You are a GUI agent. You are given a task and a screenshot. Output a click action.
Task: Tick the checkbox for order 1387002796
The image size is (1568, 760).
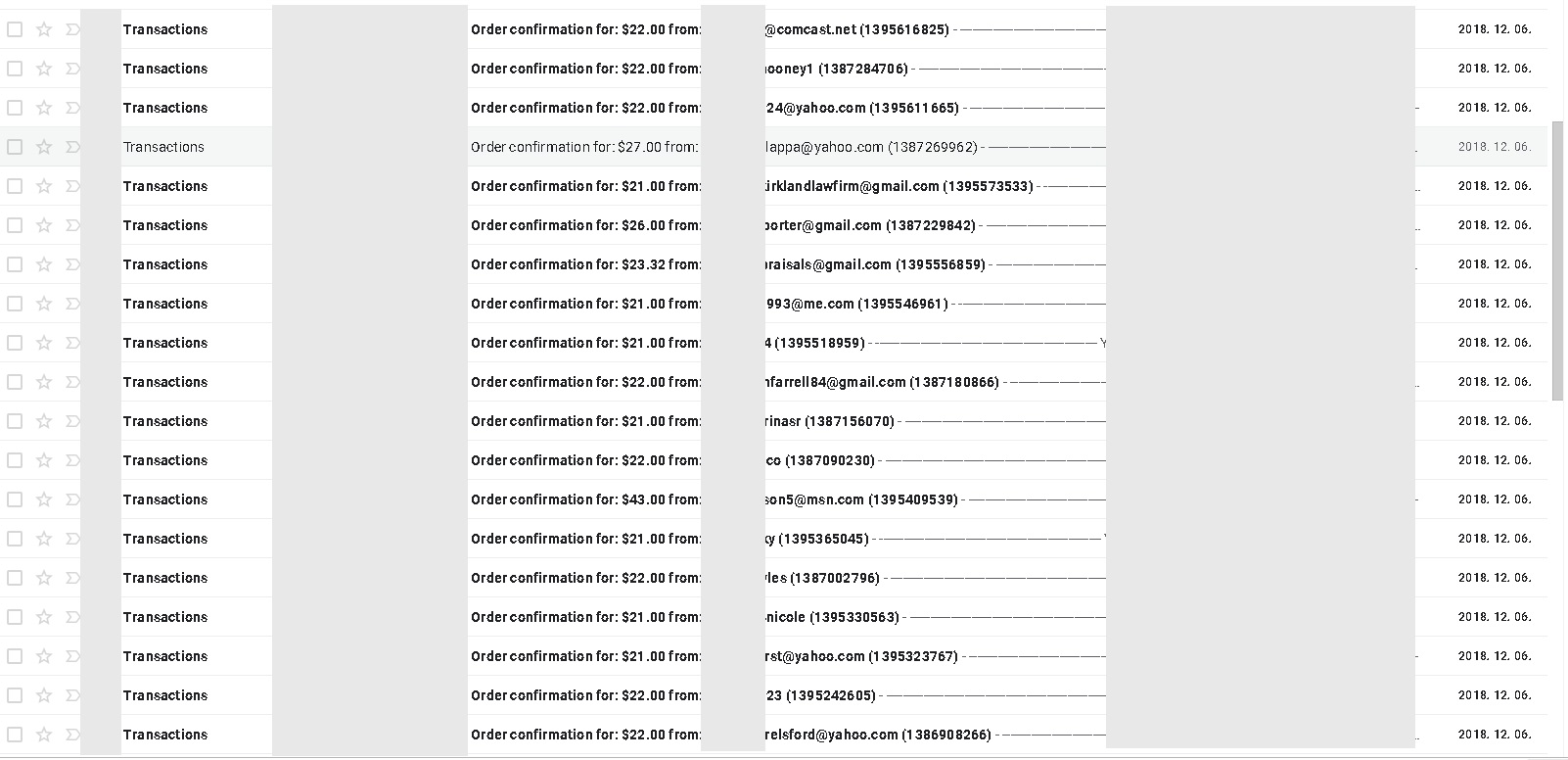pos(15,578)
